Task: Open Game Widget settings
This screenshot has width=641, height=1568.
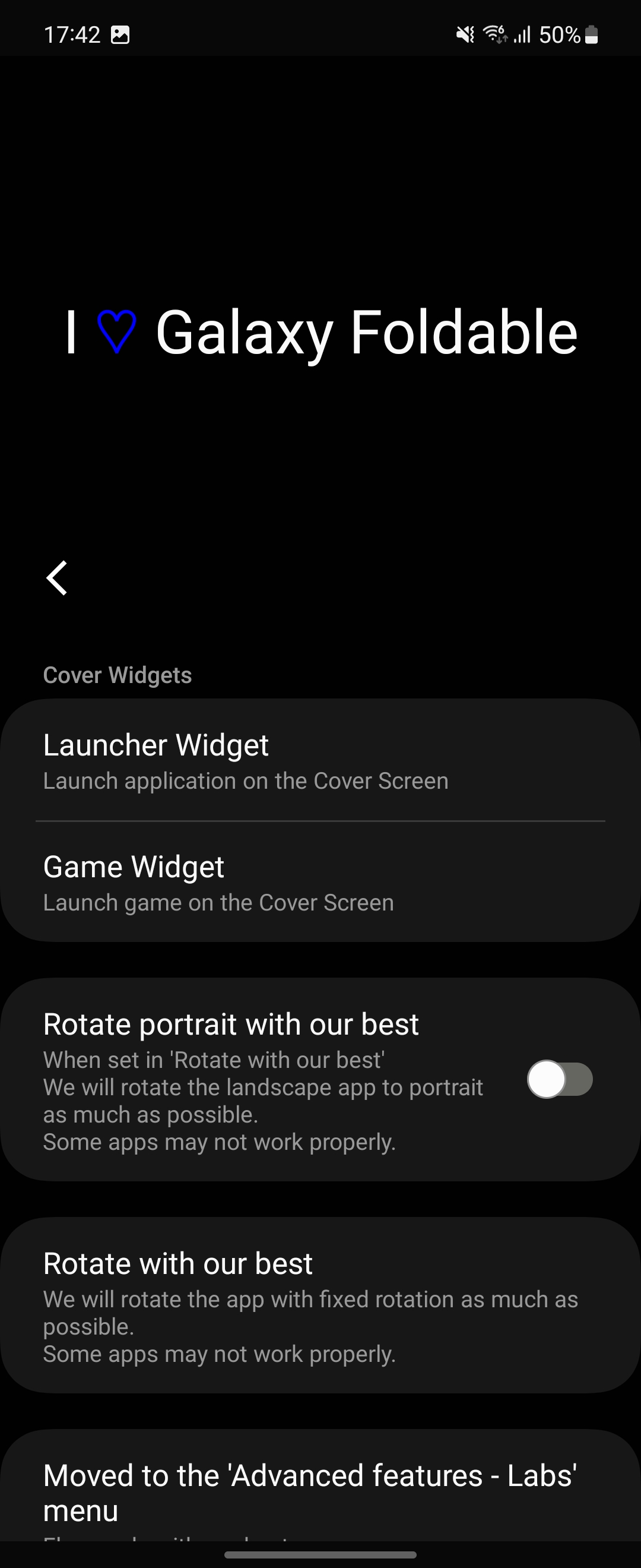Action: point(320,882)
